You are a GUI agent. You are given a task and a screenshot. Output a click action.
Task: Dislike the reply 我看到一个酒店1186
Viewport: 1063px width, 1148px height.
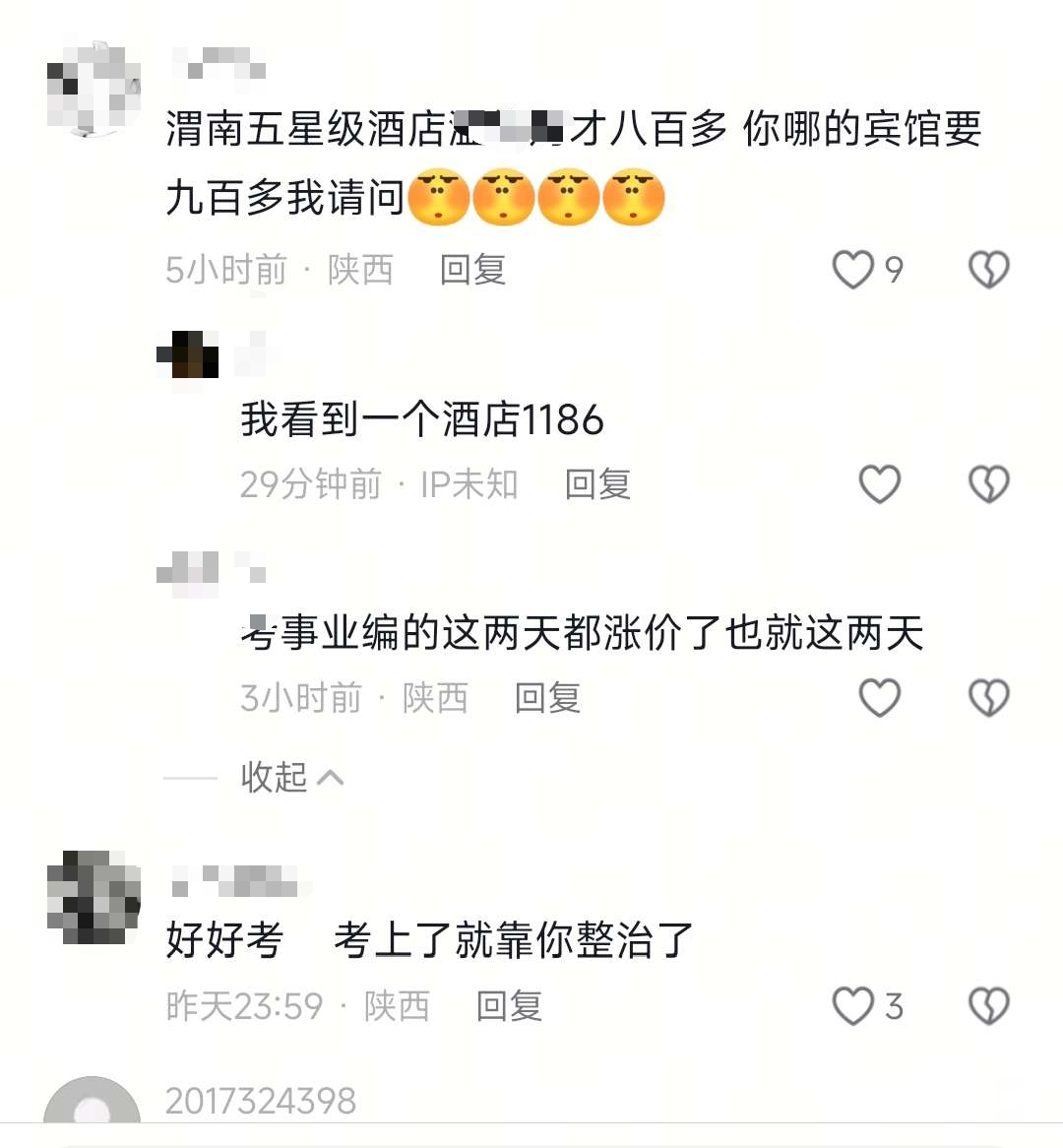[x=988, y=483]
